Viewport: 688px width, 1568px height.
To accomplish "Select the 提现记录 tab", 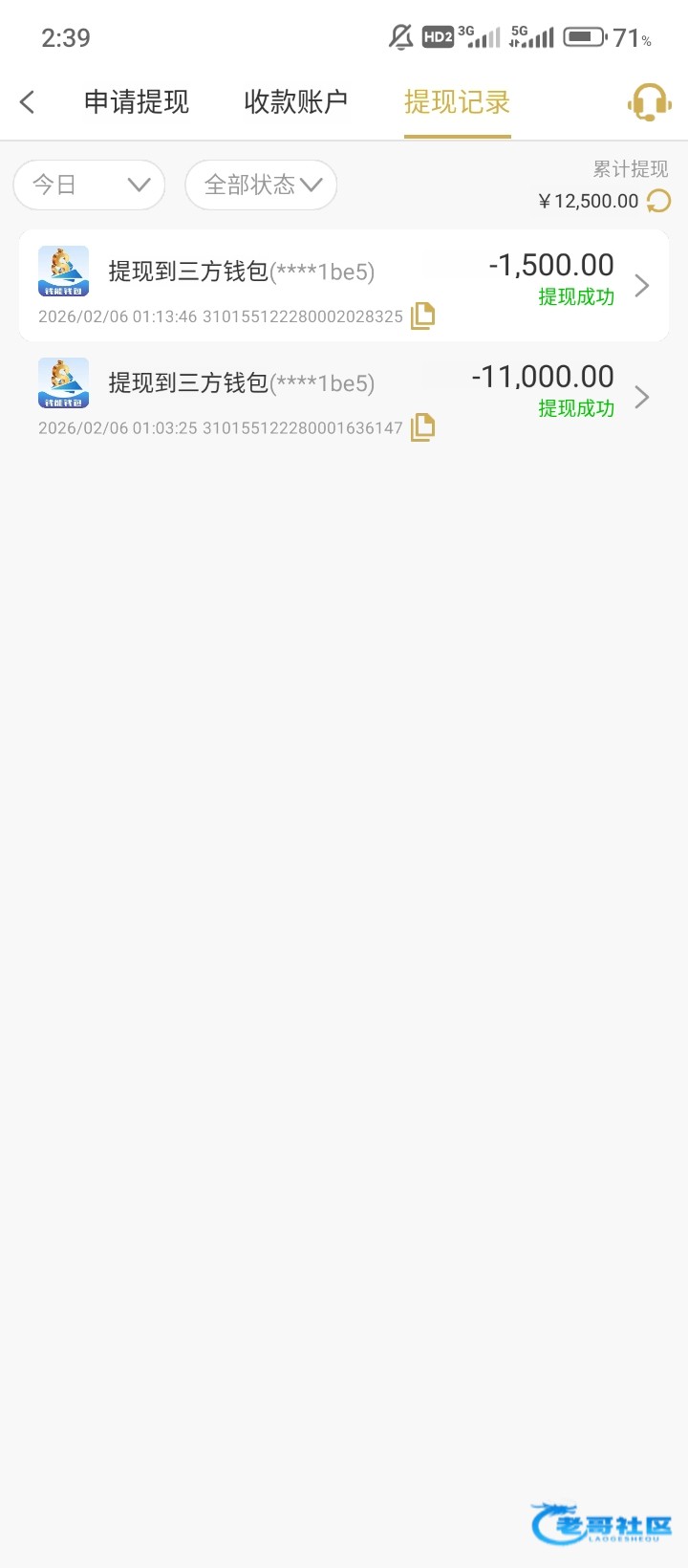I will (x=457, y=101).
